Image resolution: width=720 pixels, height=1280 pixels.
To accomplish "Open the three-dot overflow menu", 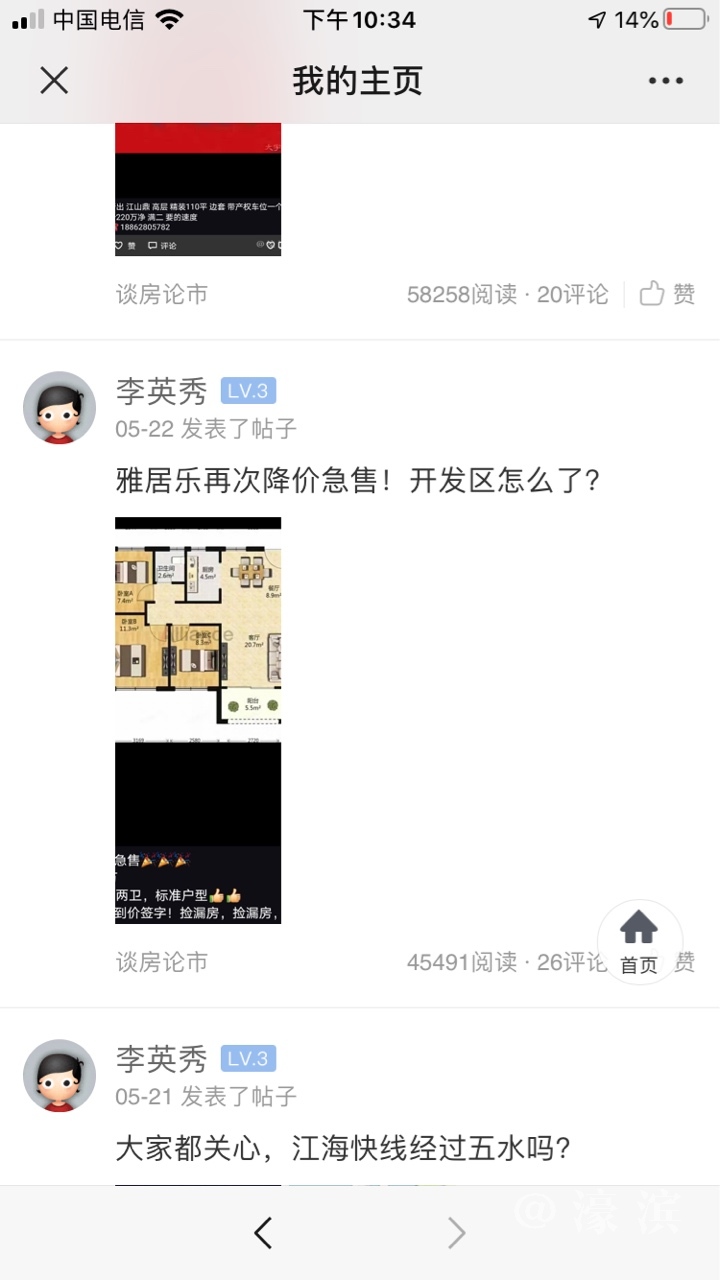I will coord(665,81).
